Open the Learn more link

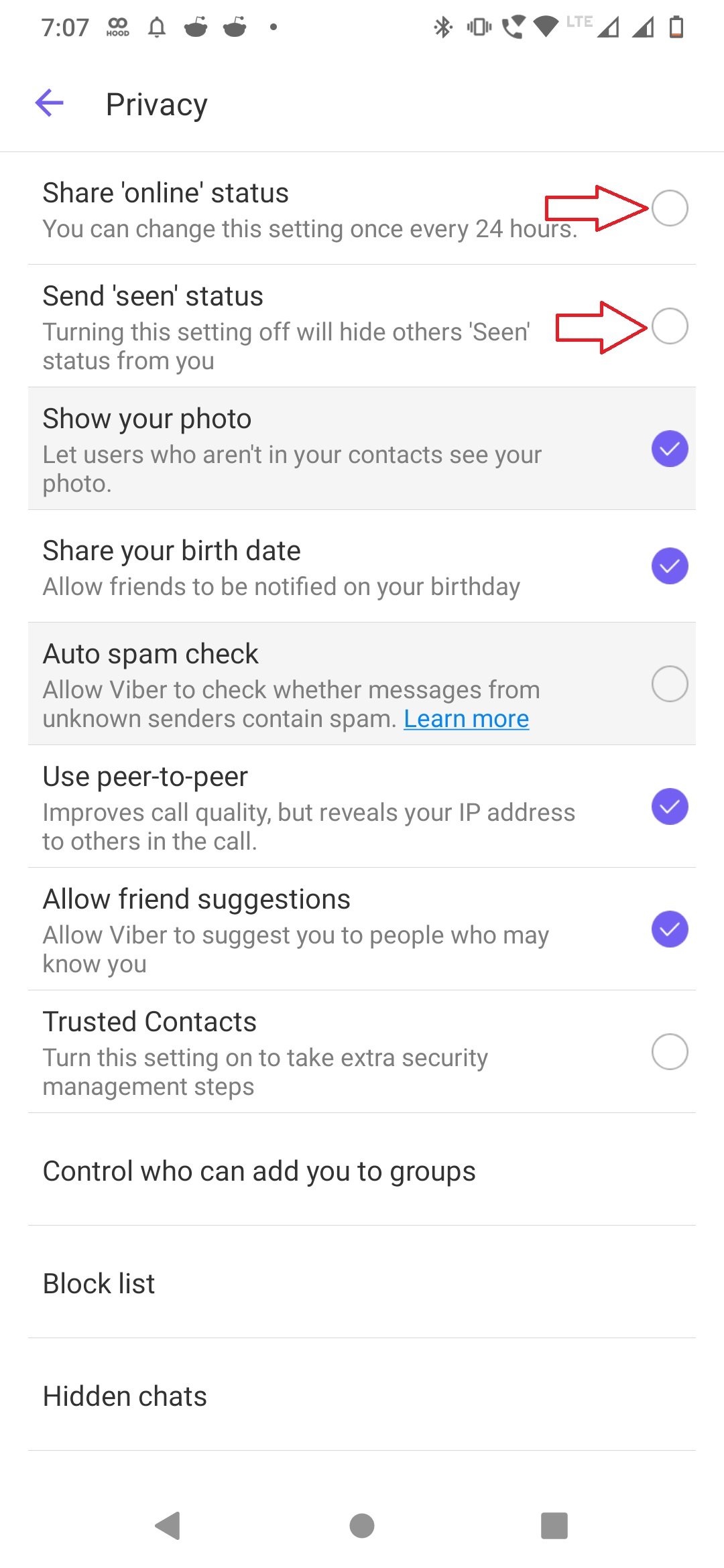(x=466, y=718)
